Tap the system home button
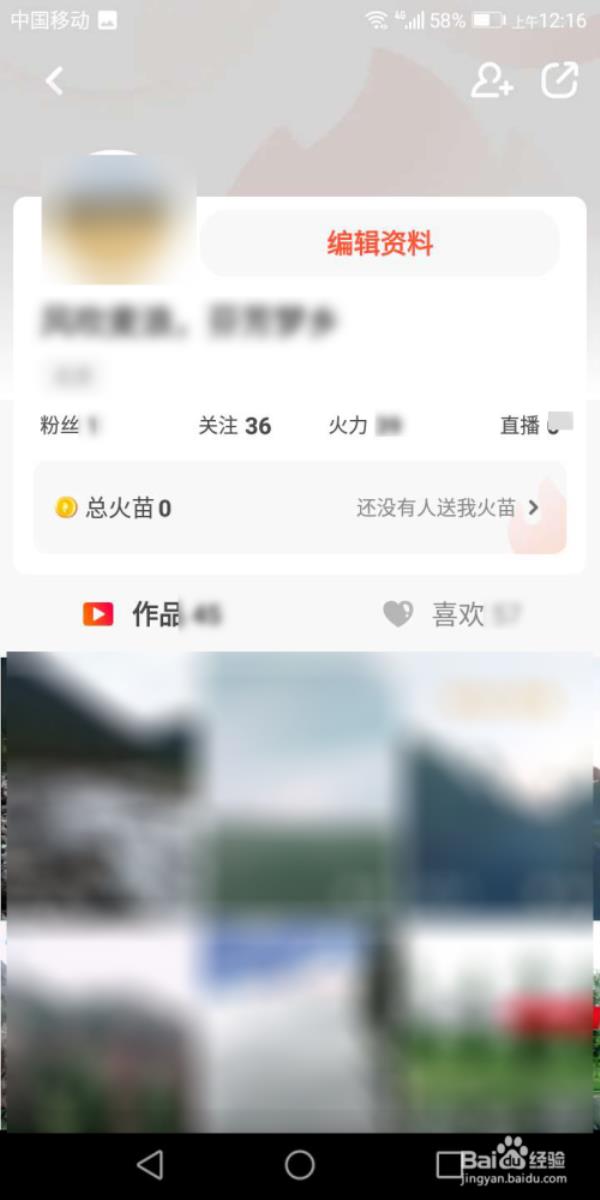The image size is (600, 1200). [300, 1164]
